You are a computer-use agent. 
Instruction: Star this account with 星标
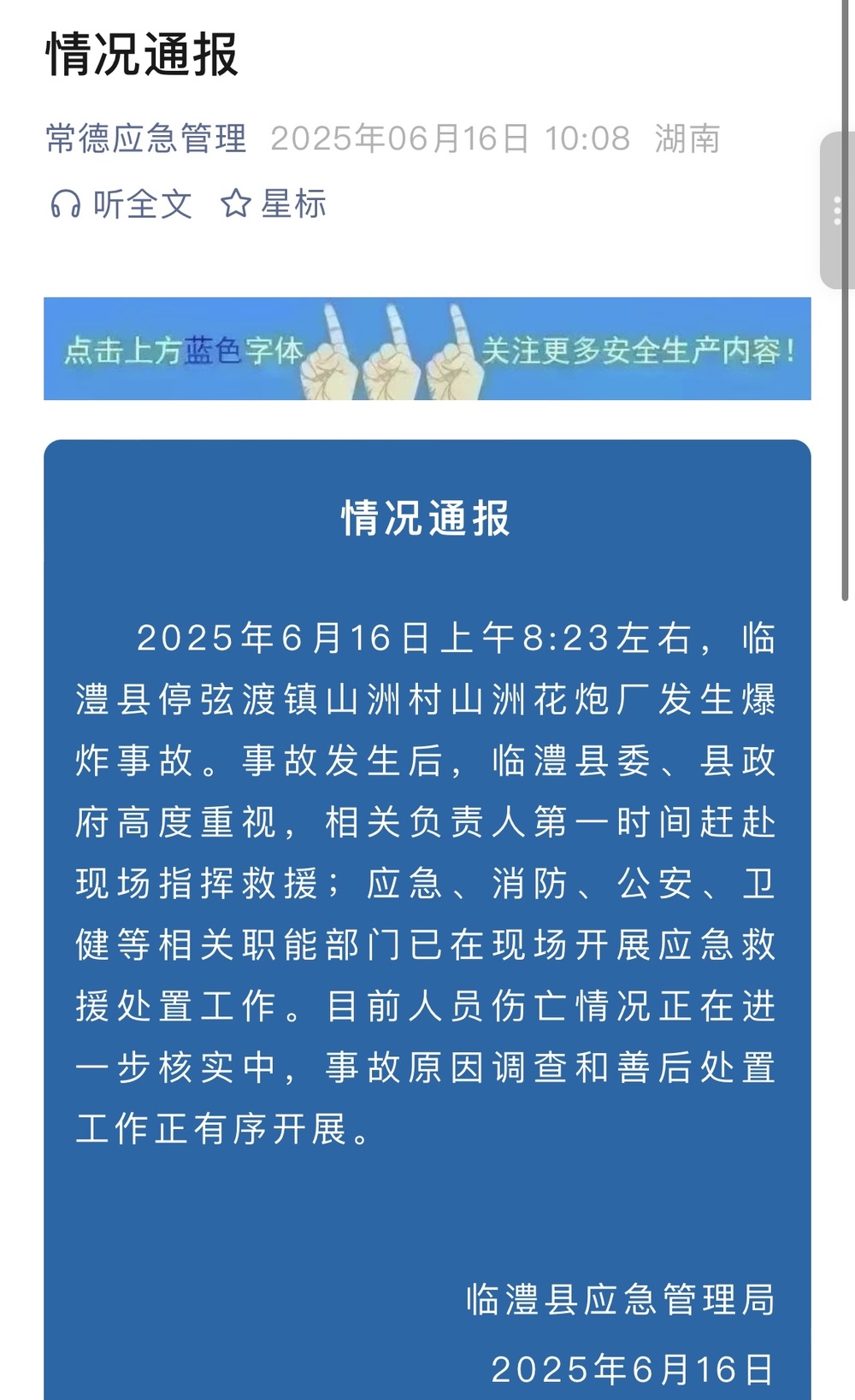pos(274,204)
